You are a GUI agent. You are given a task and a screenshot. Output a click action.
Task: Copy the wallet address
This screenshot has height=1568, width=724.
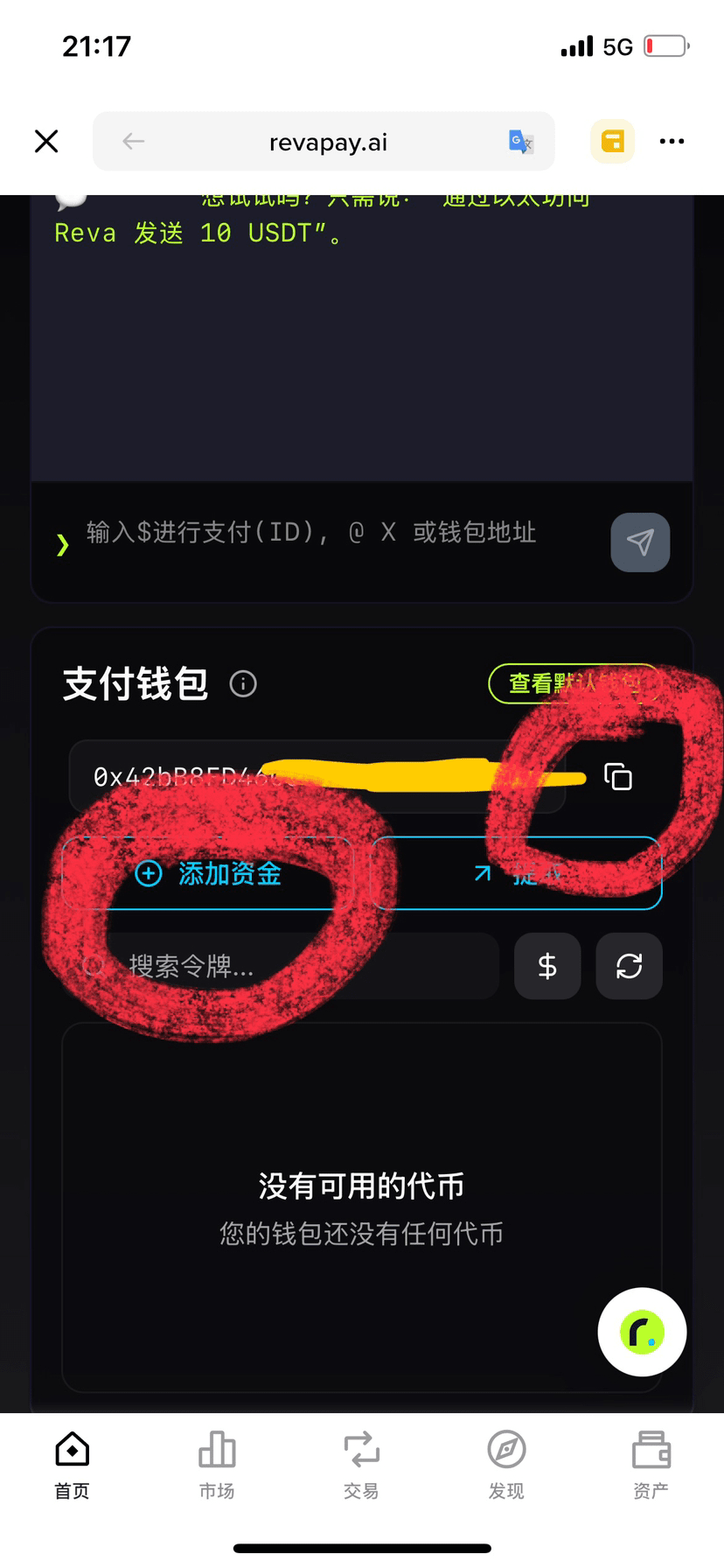click(x=618, y=776)
